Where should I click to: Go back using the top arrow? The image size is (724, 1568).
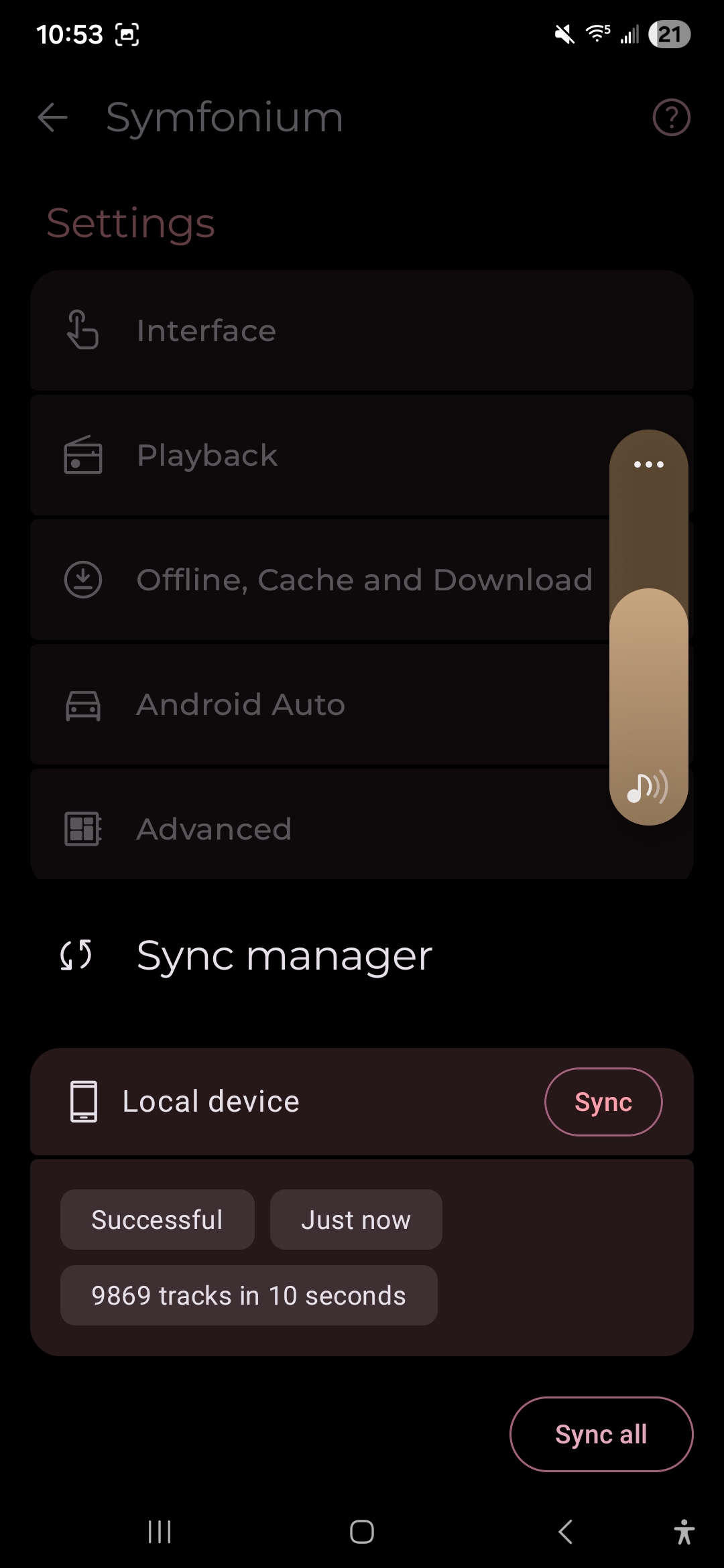53,118
